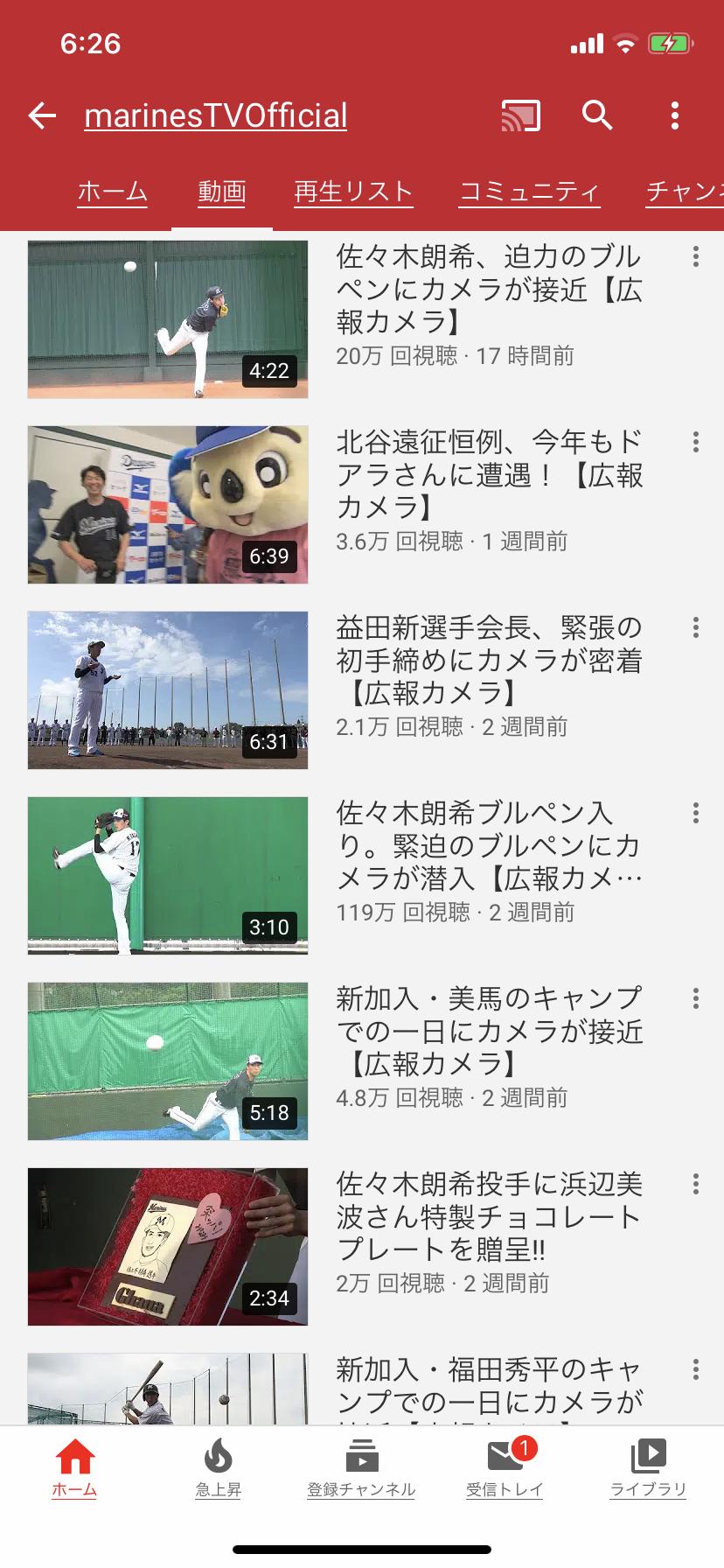Open the cast to device icon
This screenshot has width=724, height=1568.
coord(520,115)
